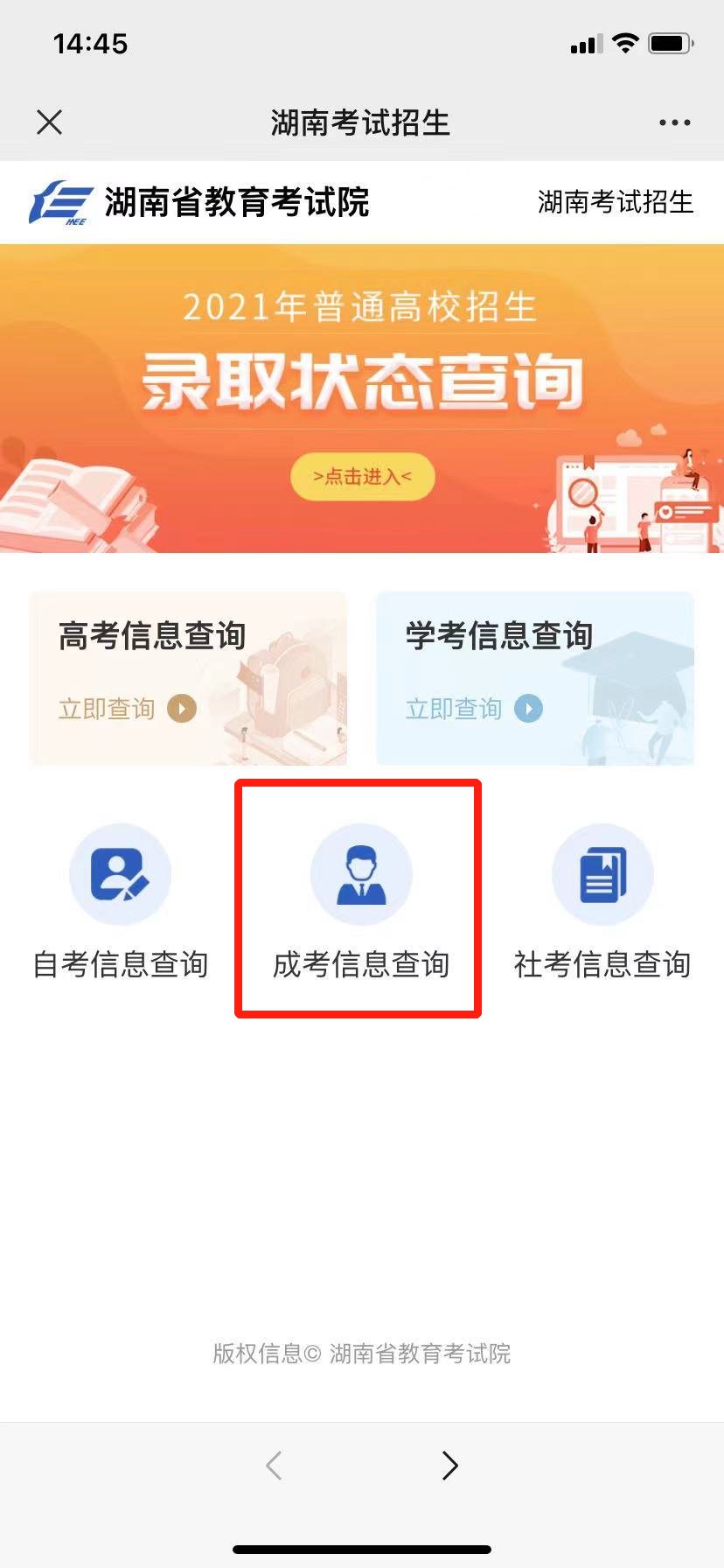Select 自考信息查询
Image resolution: width=724 pixels, height=1568 pixels.
coord(121,901)
